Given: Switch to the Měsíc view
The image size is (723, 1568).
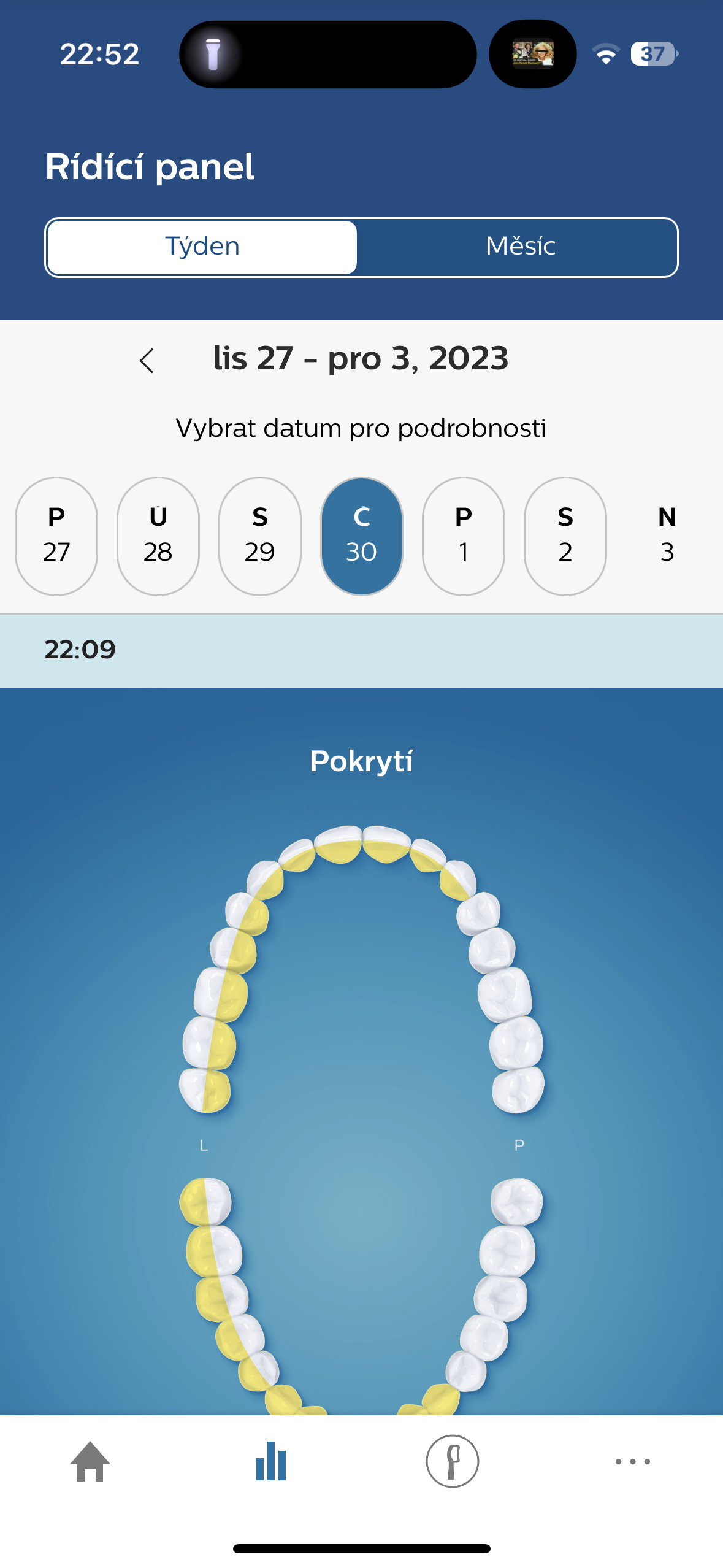Looking at the screenshot, I should click(x=522, y=247).
